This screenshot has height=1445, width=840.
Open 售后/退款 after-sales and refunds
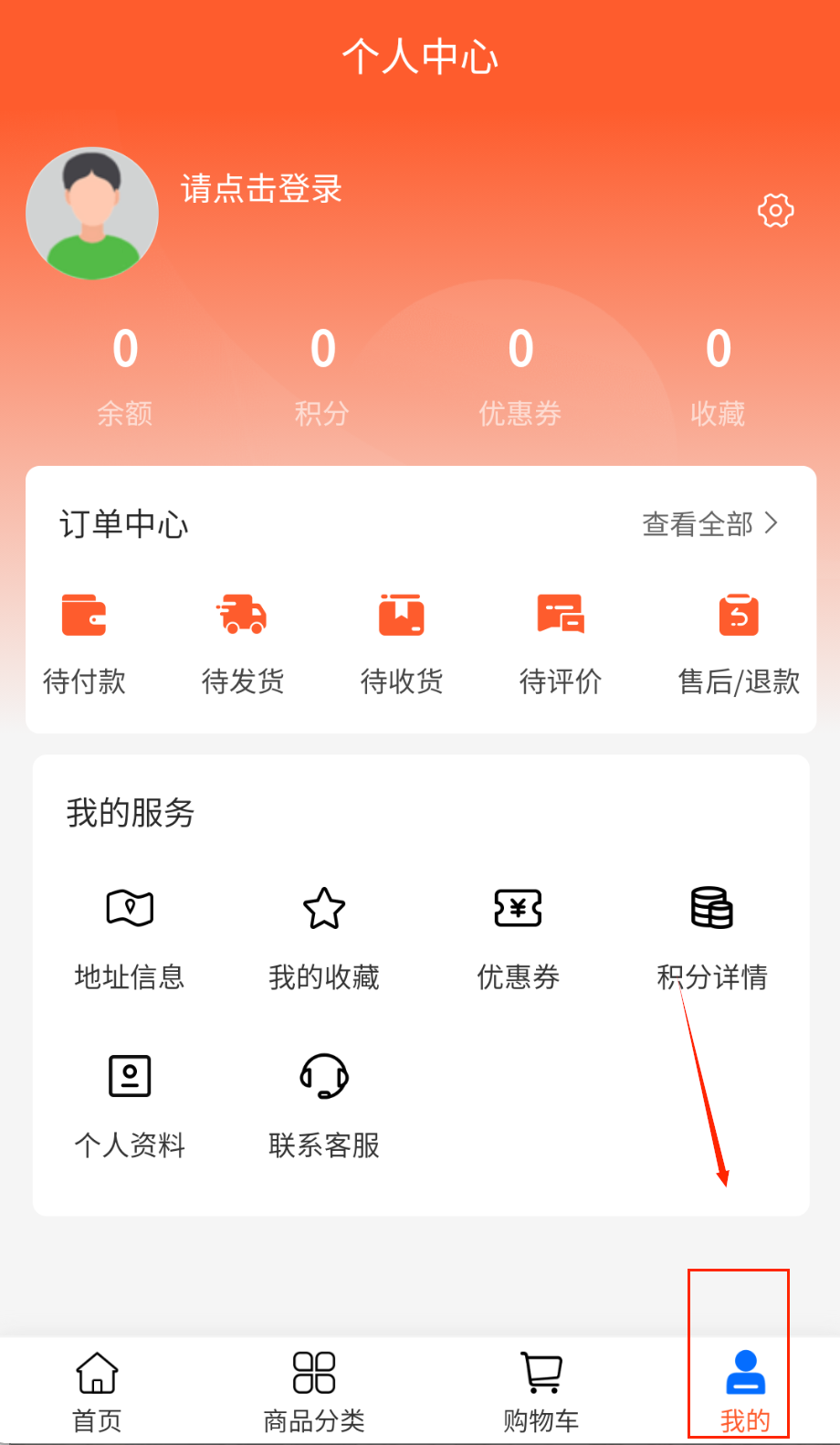click(x=738, y=641)
